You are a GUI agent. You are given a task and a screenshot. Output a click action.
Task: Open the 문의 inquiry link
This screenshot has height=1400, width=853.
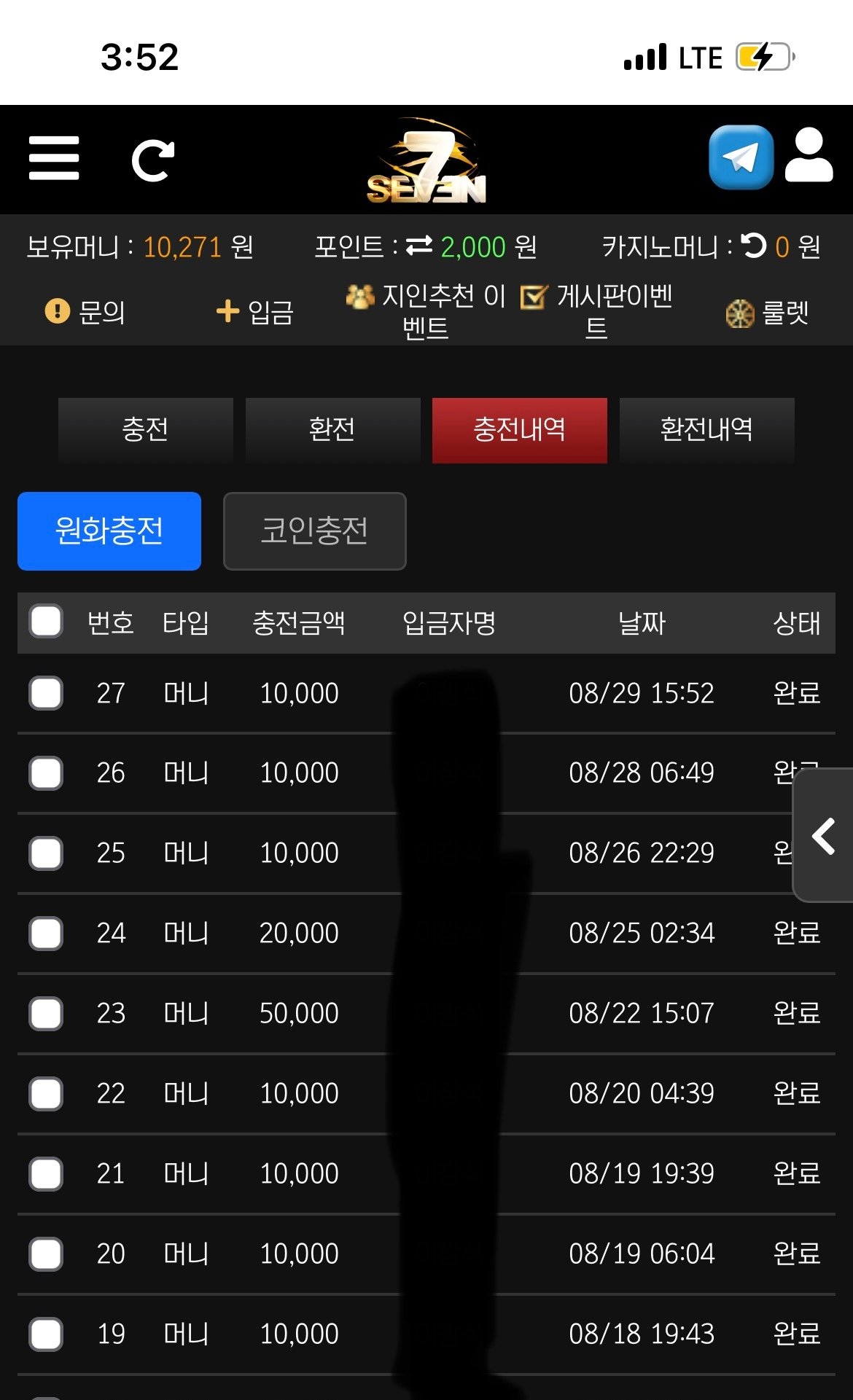(85, 312)
